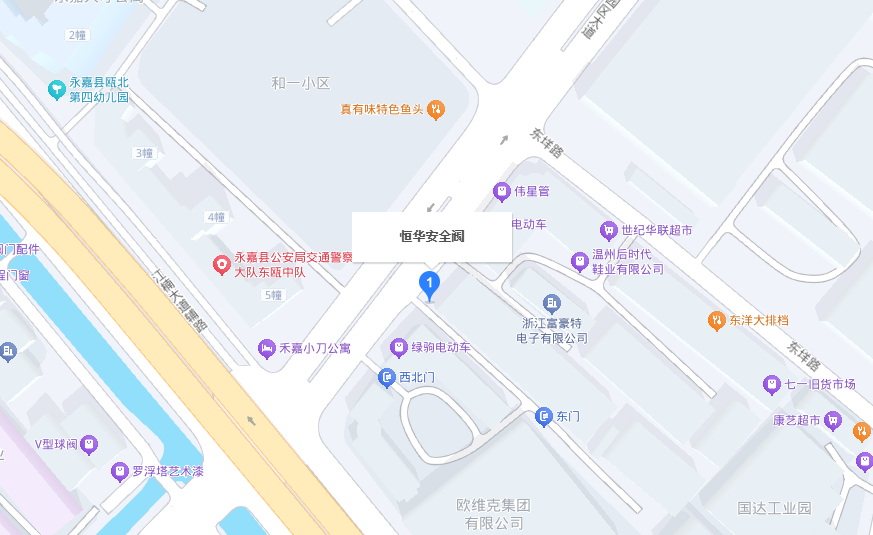Open the 七一旧货市场 marker
The width and height of the screenshot is (873, 535).
771,384
